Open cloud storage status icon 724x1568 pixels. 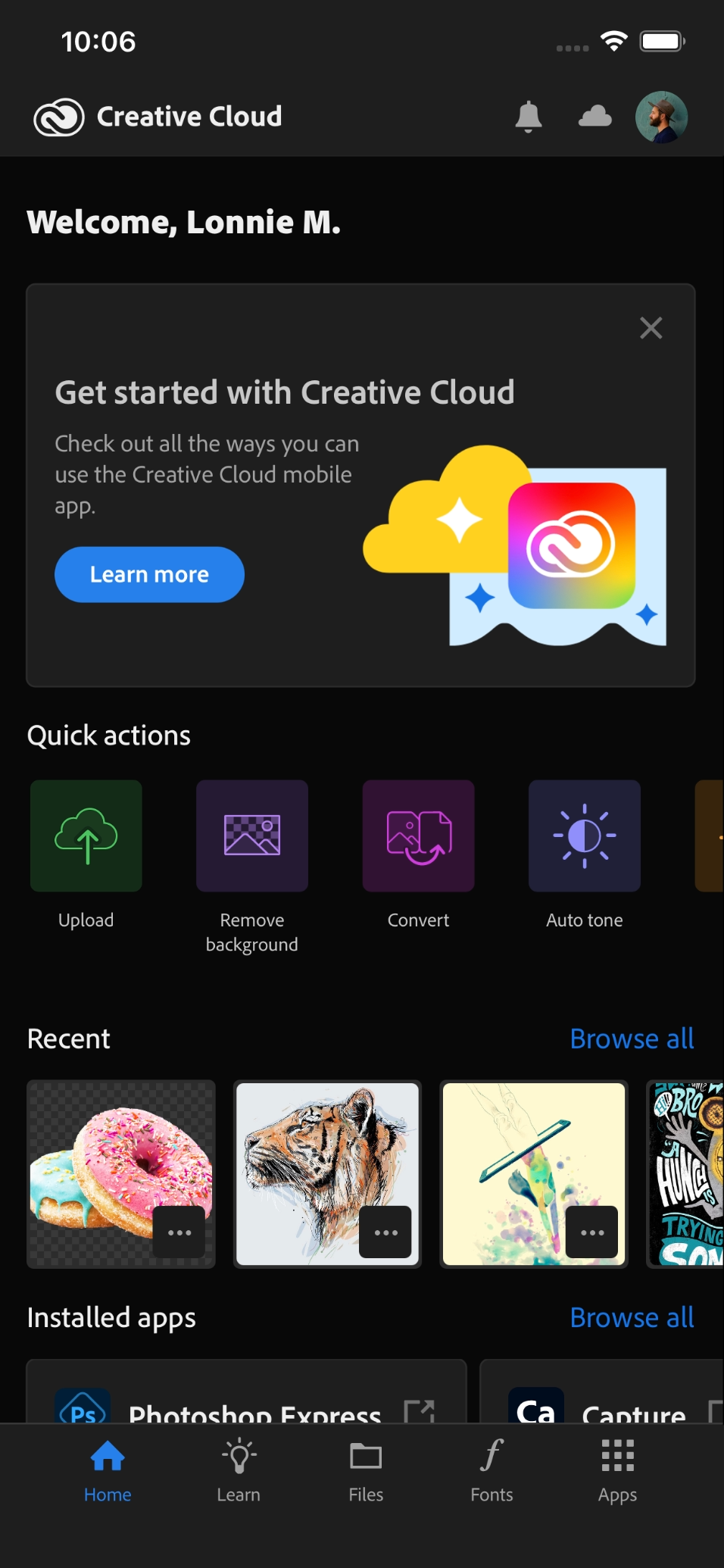[x=594, y=117]
